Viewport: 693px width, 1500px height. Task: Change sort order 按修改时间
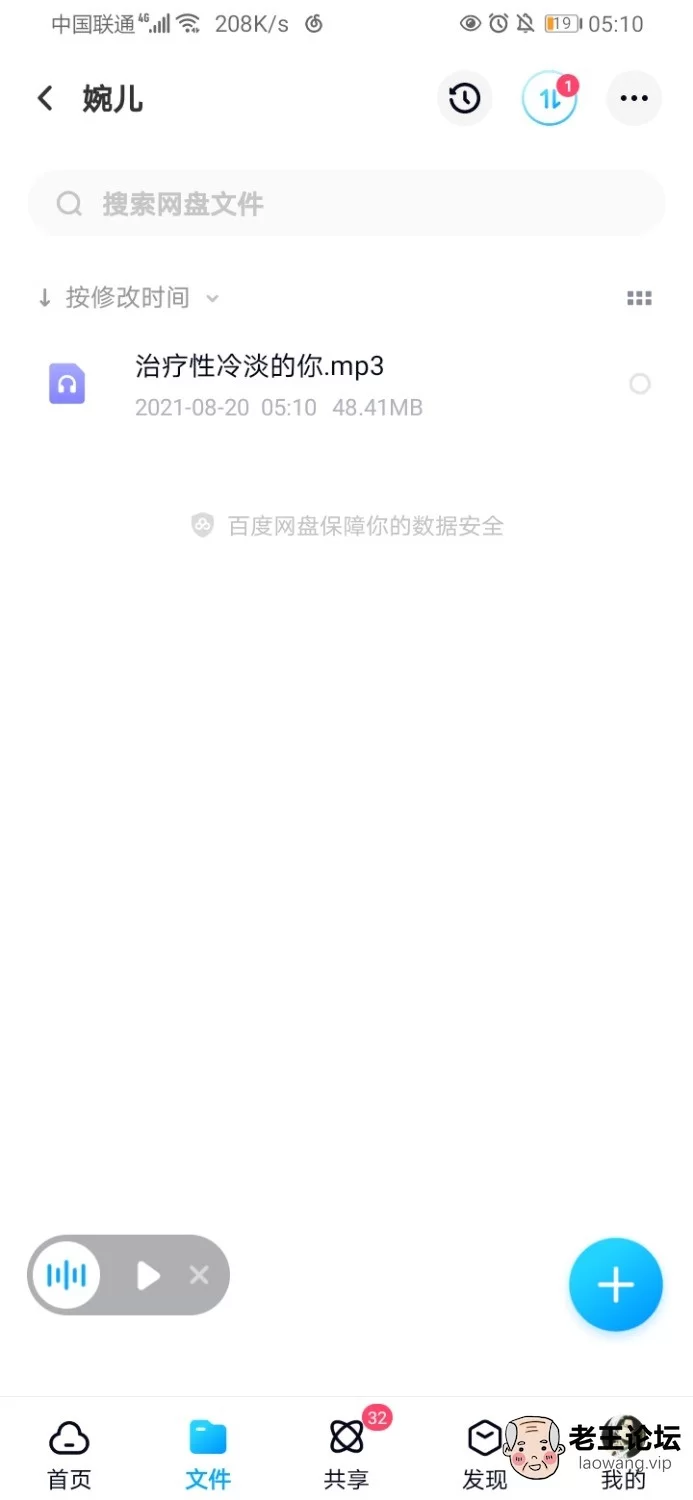[x=128, y=297]
